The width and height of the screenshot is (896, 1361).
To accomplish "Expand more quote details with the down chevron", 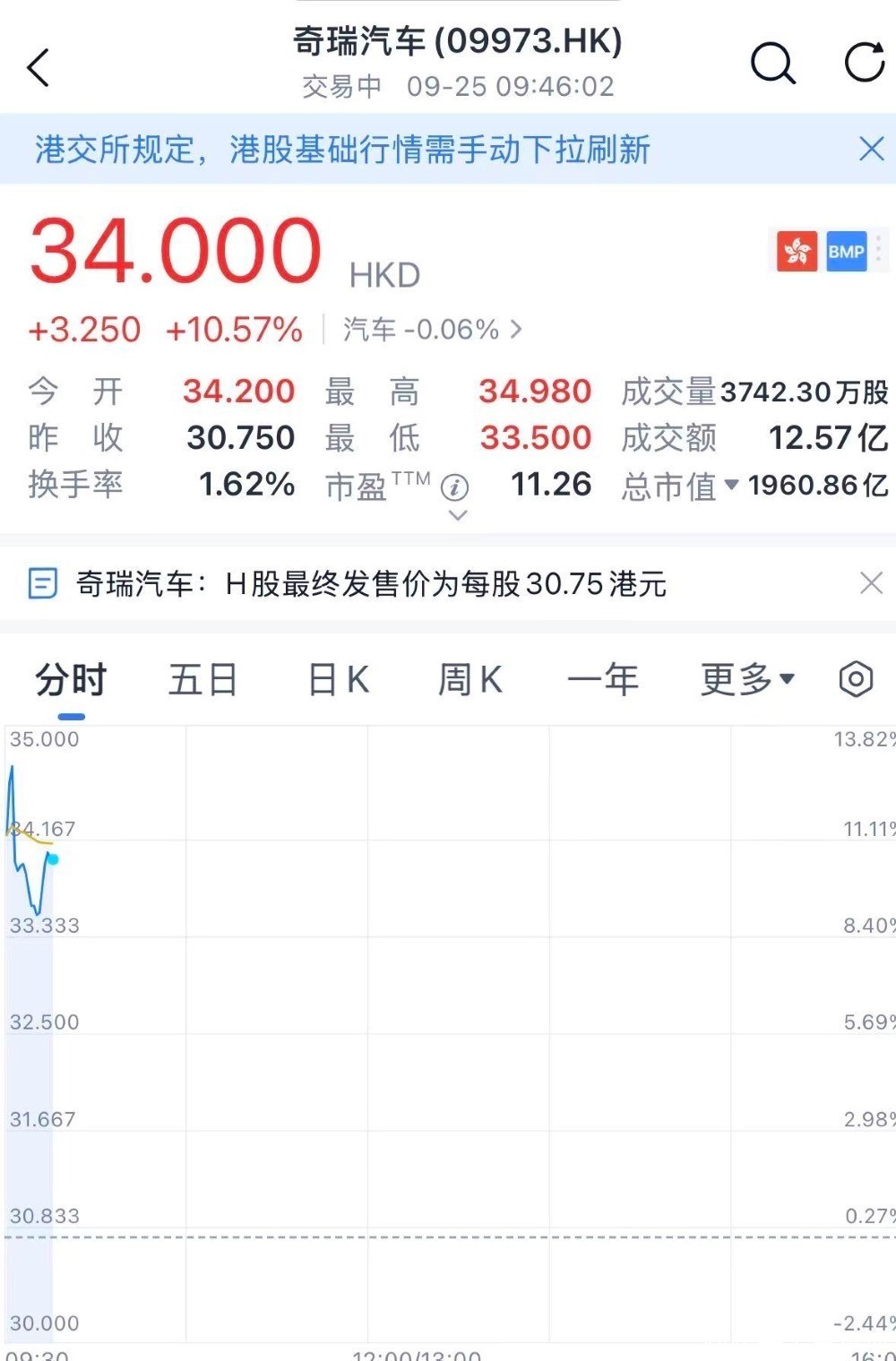I will tap(457, 516).
